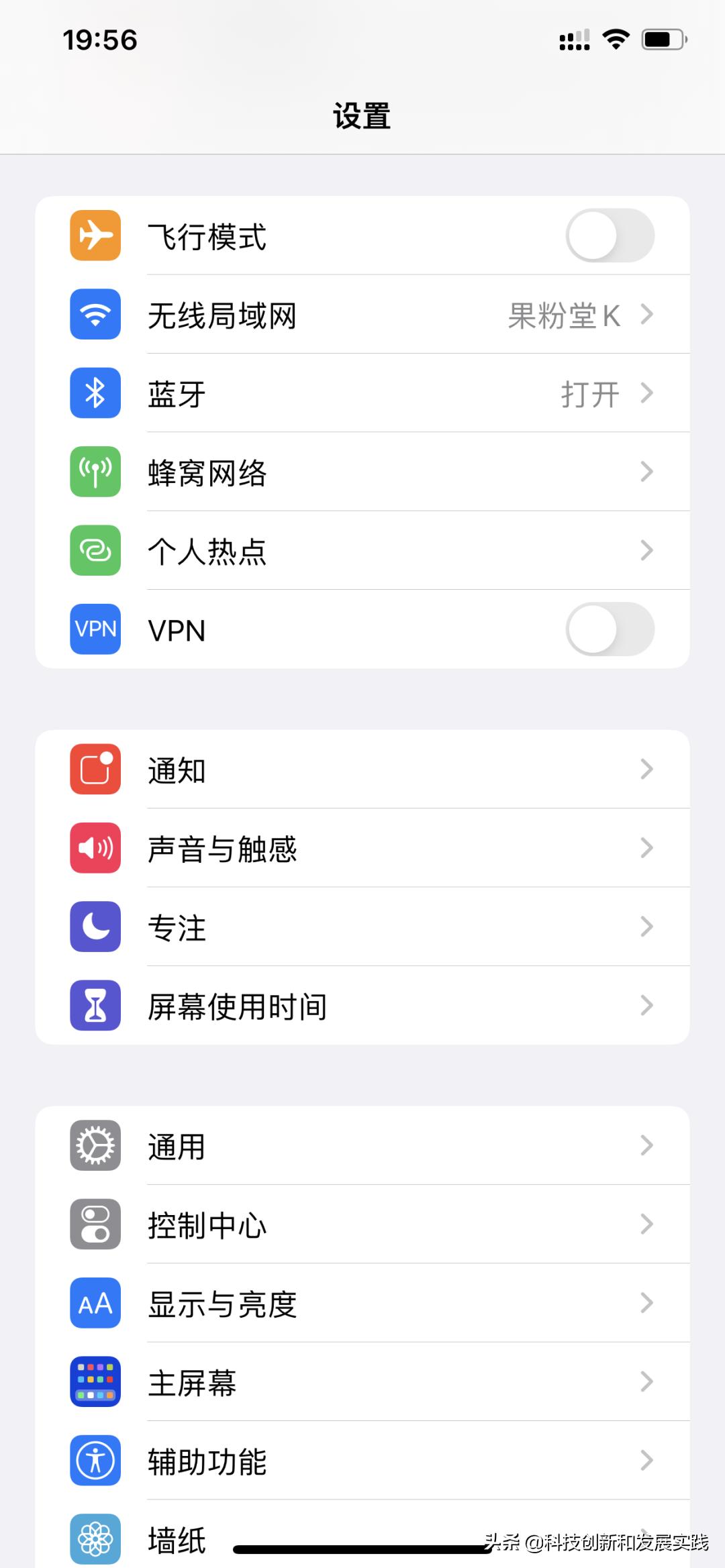Expand the 蓝牙 settings via its chevron
The image size is (725, 1568).
pos(646,393)
